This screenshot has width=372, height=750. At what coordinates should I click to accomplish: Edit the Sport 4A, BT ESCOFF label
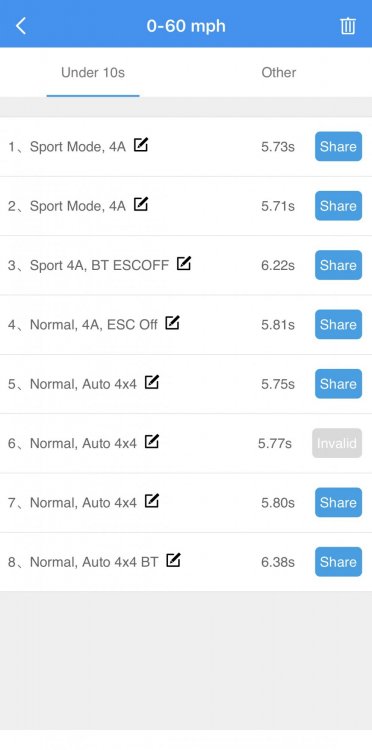tap(184, 263)
